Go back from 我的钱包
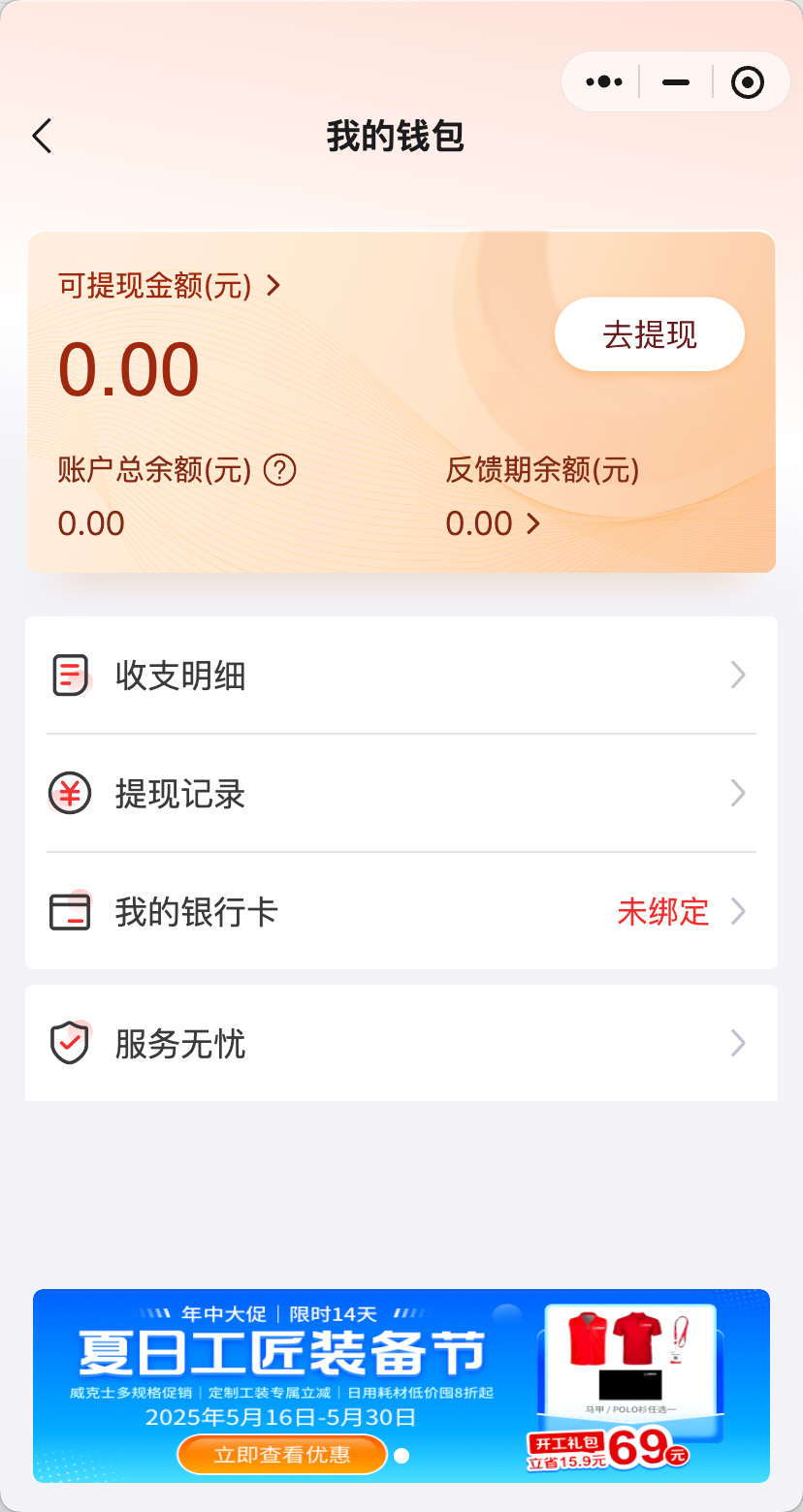Screen dimensions: 803x1512 point(42,137)
